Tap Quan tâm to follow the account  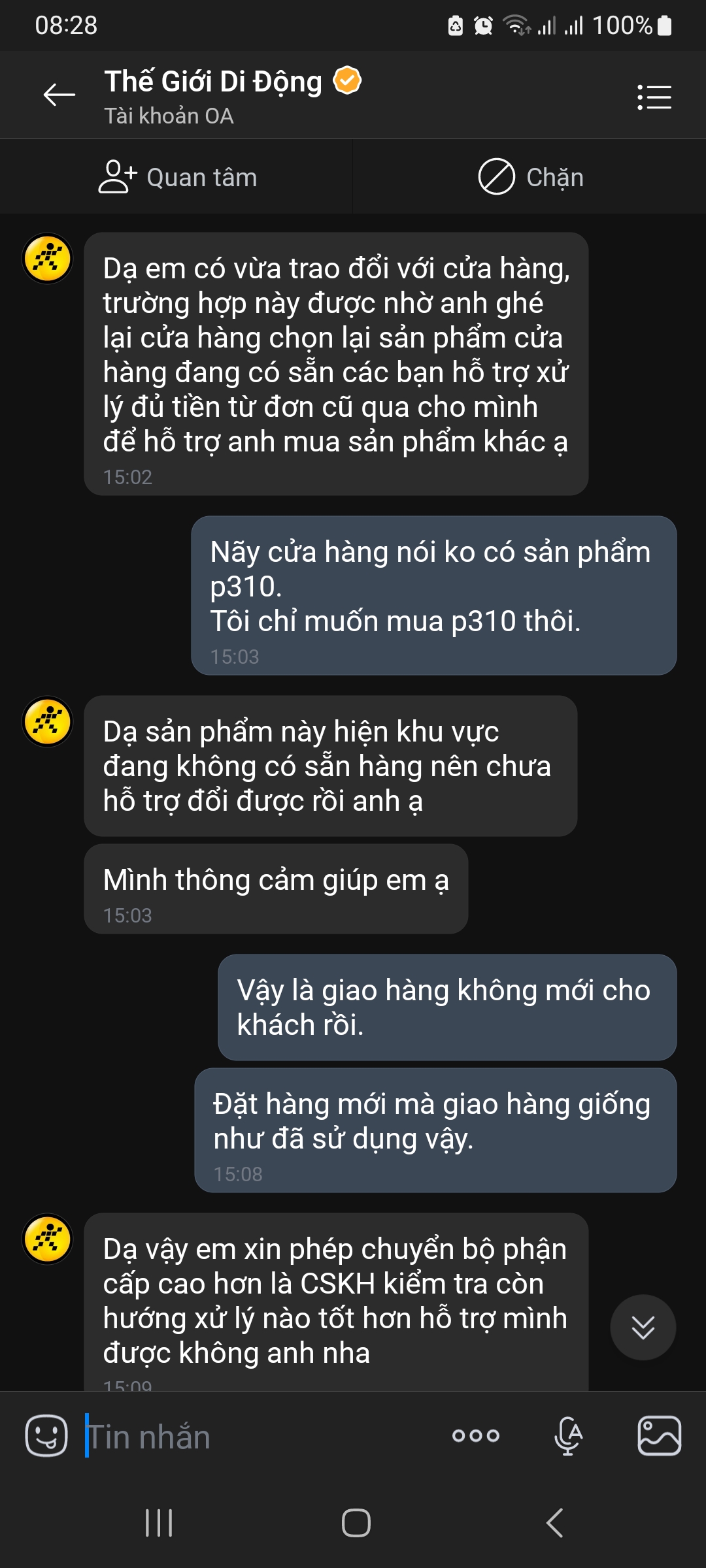pyautogui.click(x=178, y=177)
